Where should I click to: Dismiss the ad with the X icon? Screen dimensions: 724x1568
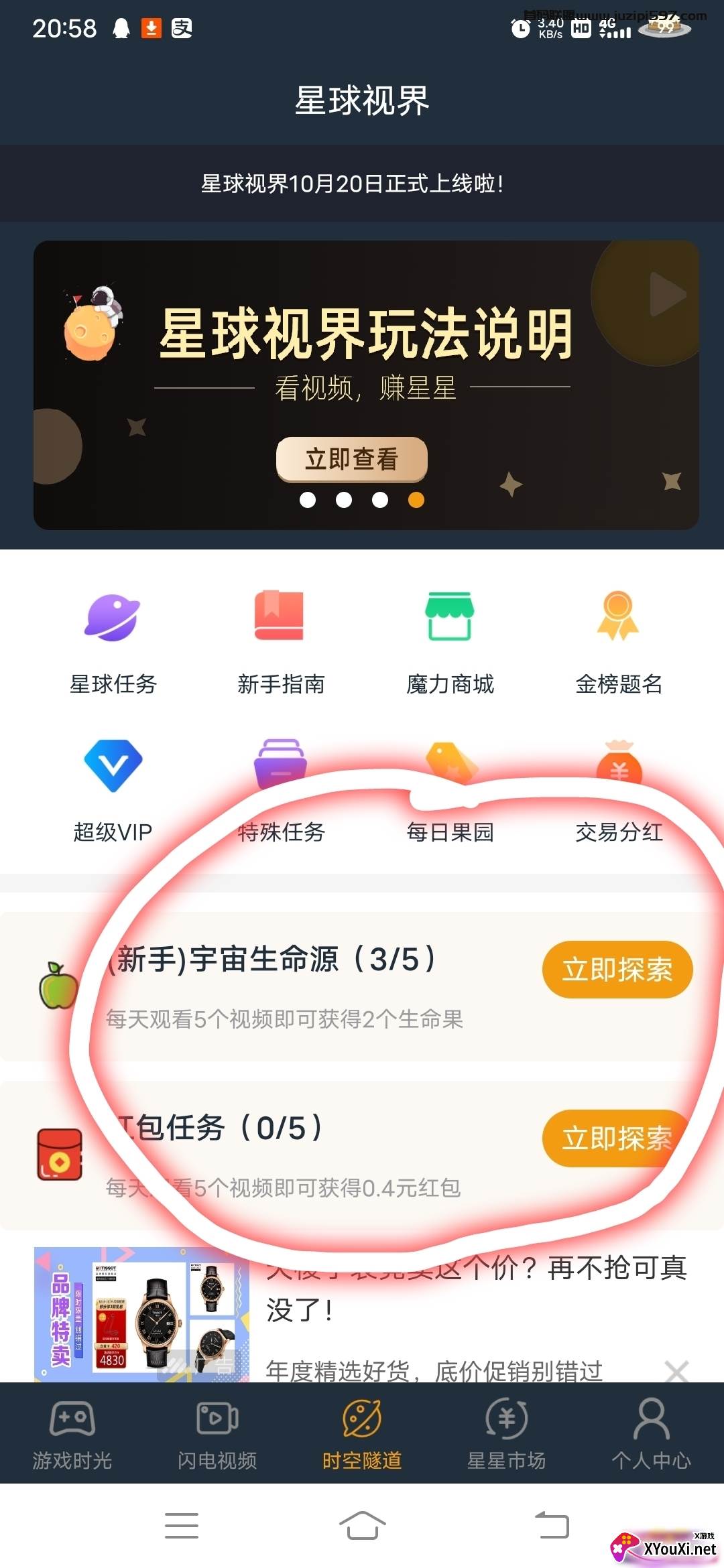[676, 1372]
